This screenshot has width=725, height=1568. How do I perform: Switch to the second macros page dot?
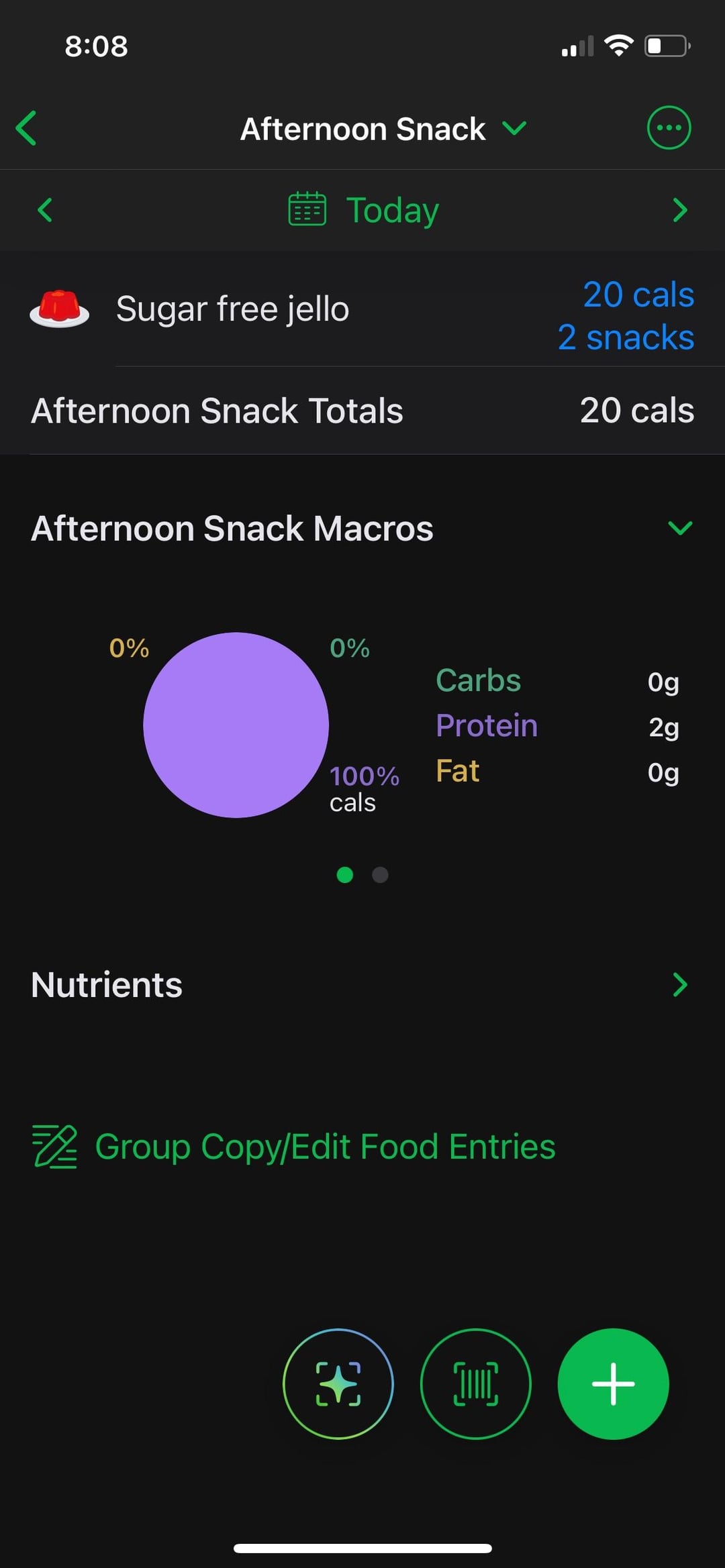pyautogui.click(x=380, y=875)
